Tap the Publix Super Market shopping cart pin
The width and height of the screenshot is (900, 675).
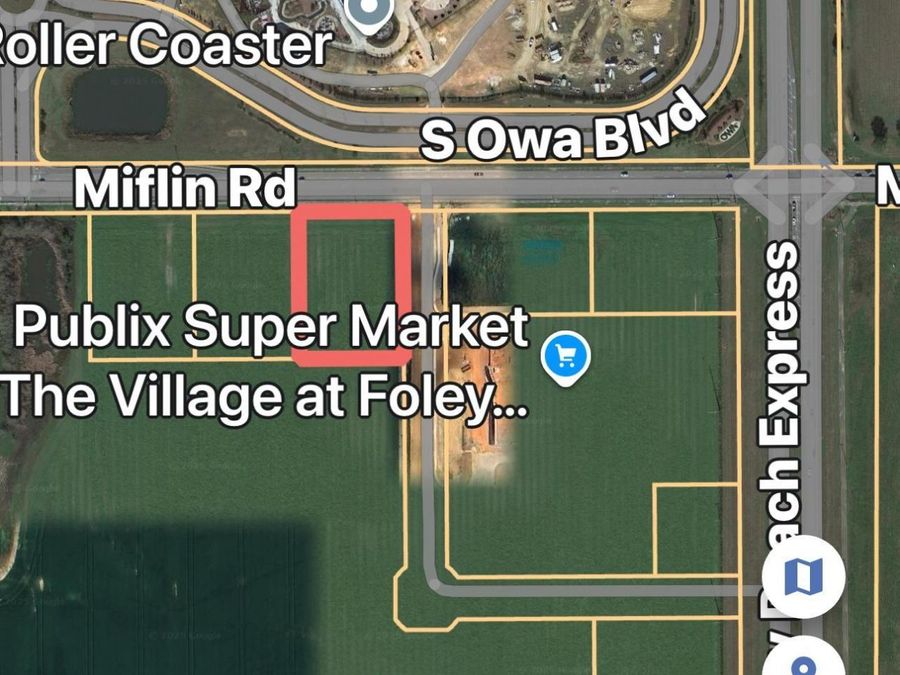[x=566, y=357]
